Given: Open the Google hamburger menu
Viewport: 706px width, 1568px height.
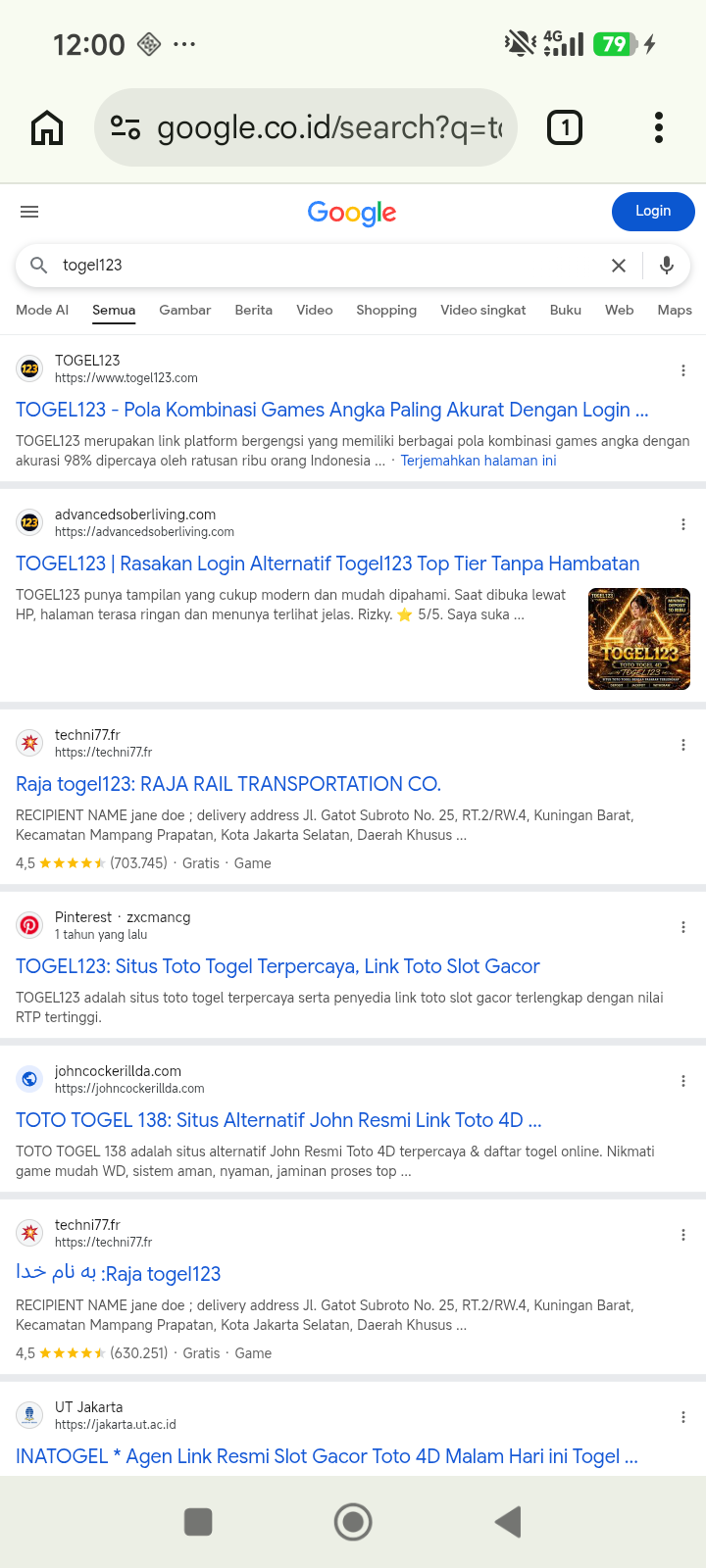Looking at the screenshot, I should coord(29,212).
